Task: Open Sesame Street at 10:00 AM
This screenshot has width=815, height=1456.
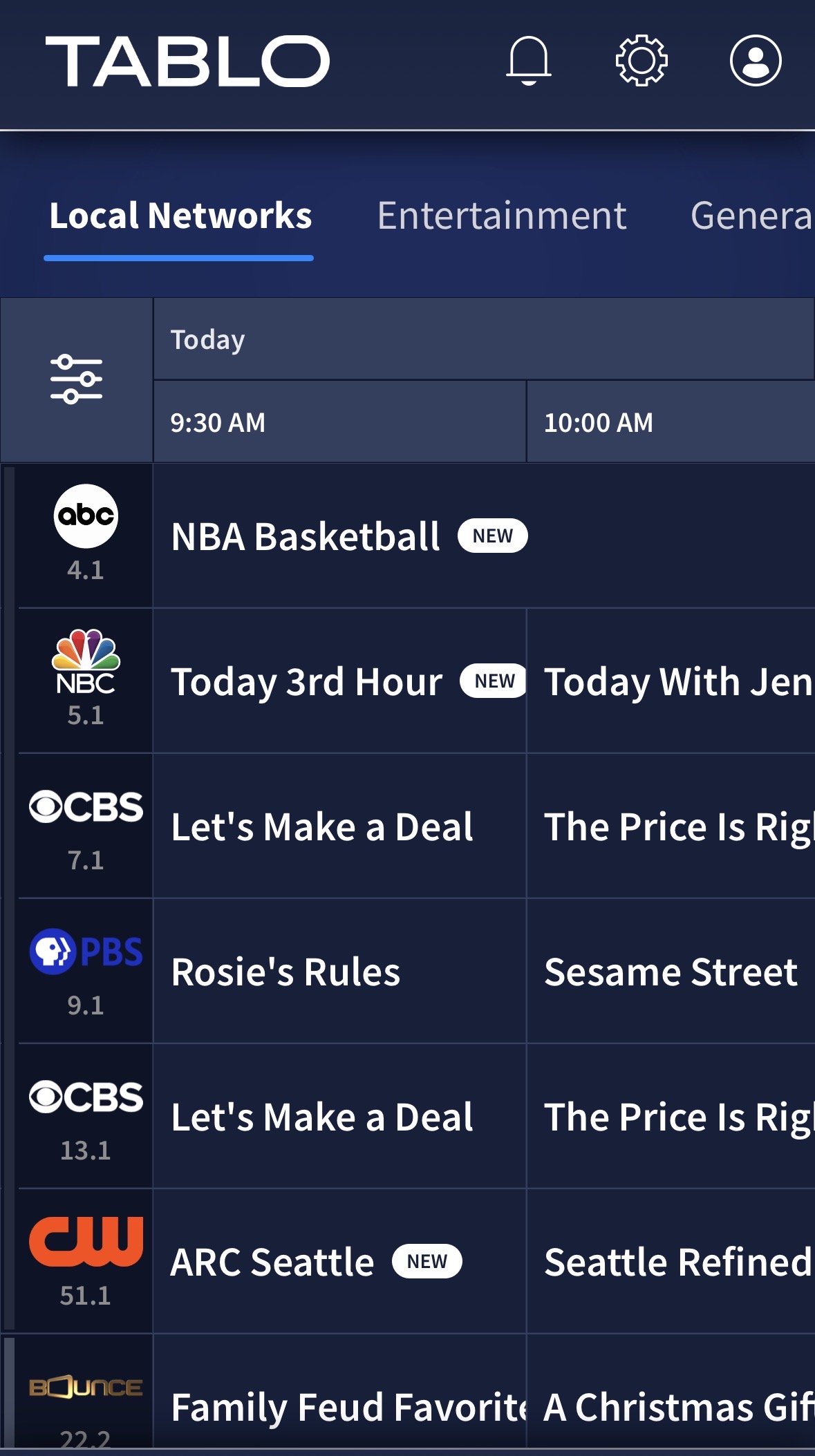Action: [671, 972]
